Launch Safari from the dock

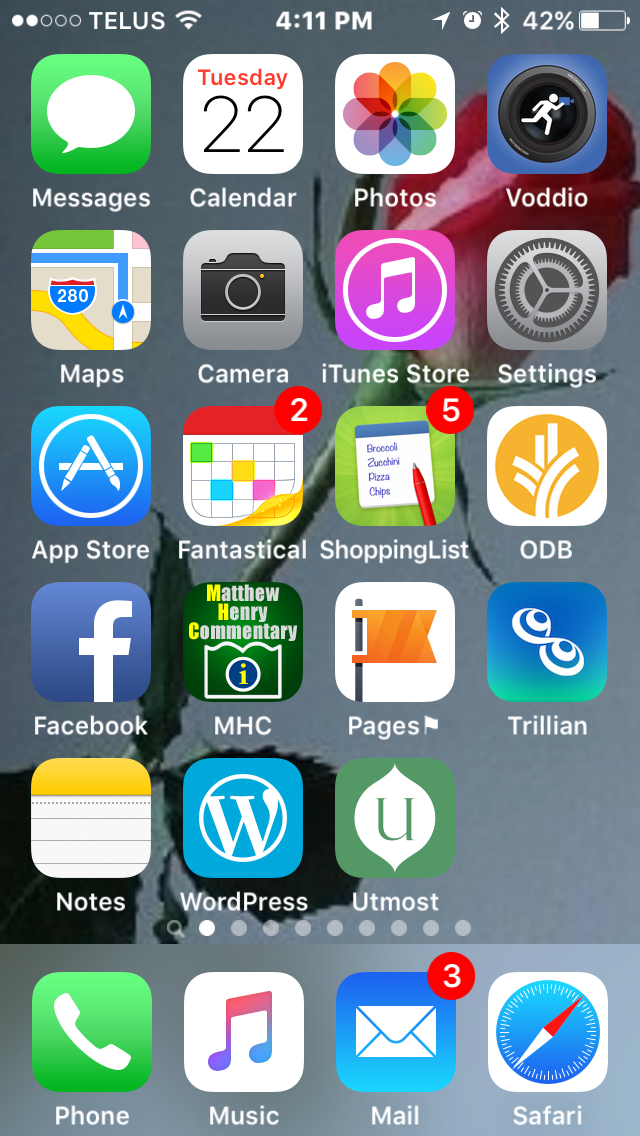click(x=547, y=1032)
